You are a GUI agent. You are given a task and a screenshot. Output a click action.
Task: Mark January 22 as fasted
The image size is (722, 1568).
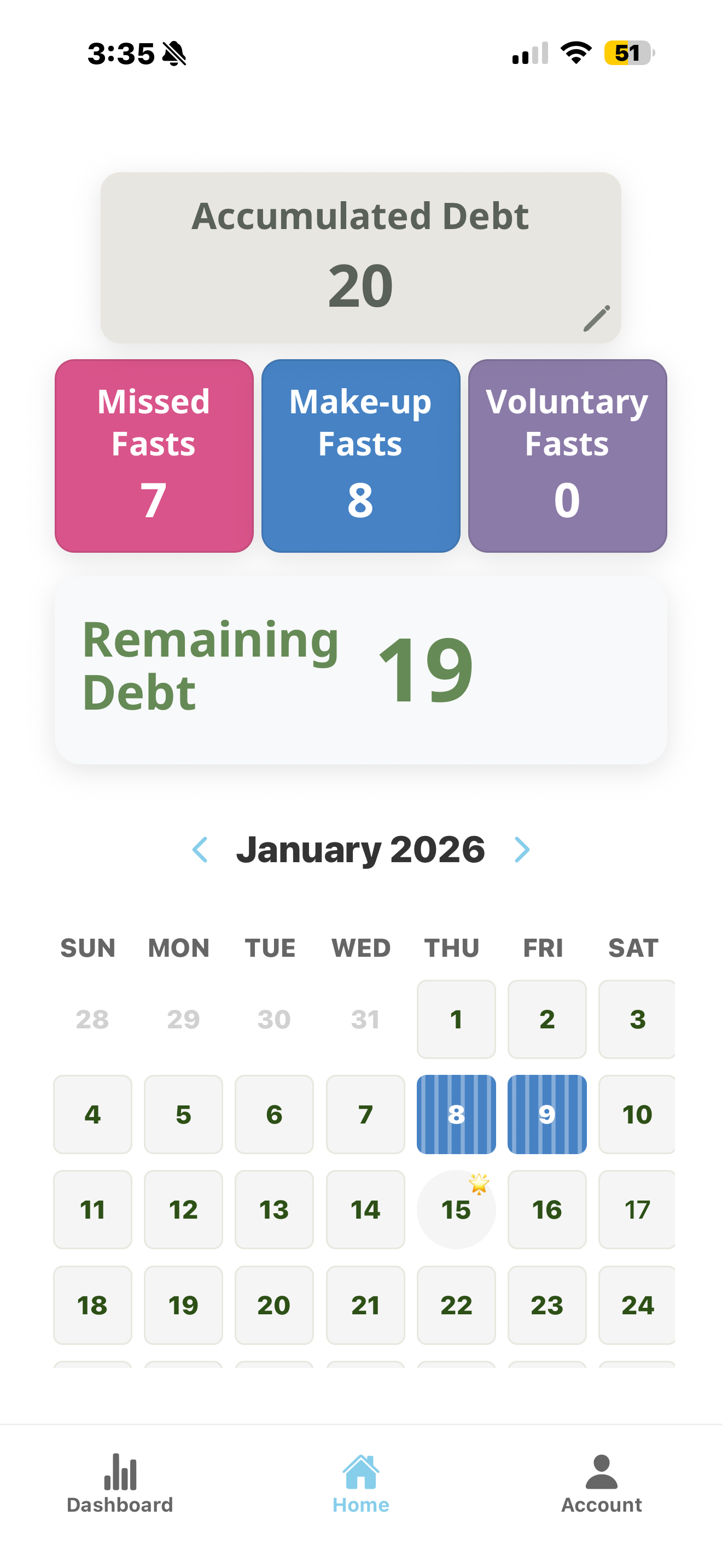point(457,1305)
